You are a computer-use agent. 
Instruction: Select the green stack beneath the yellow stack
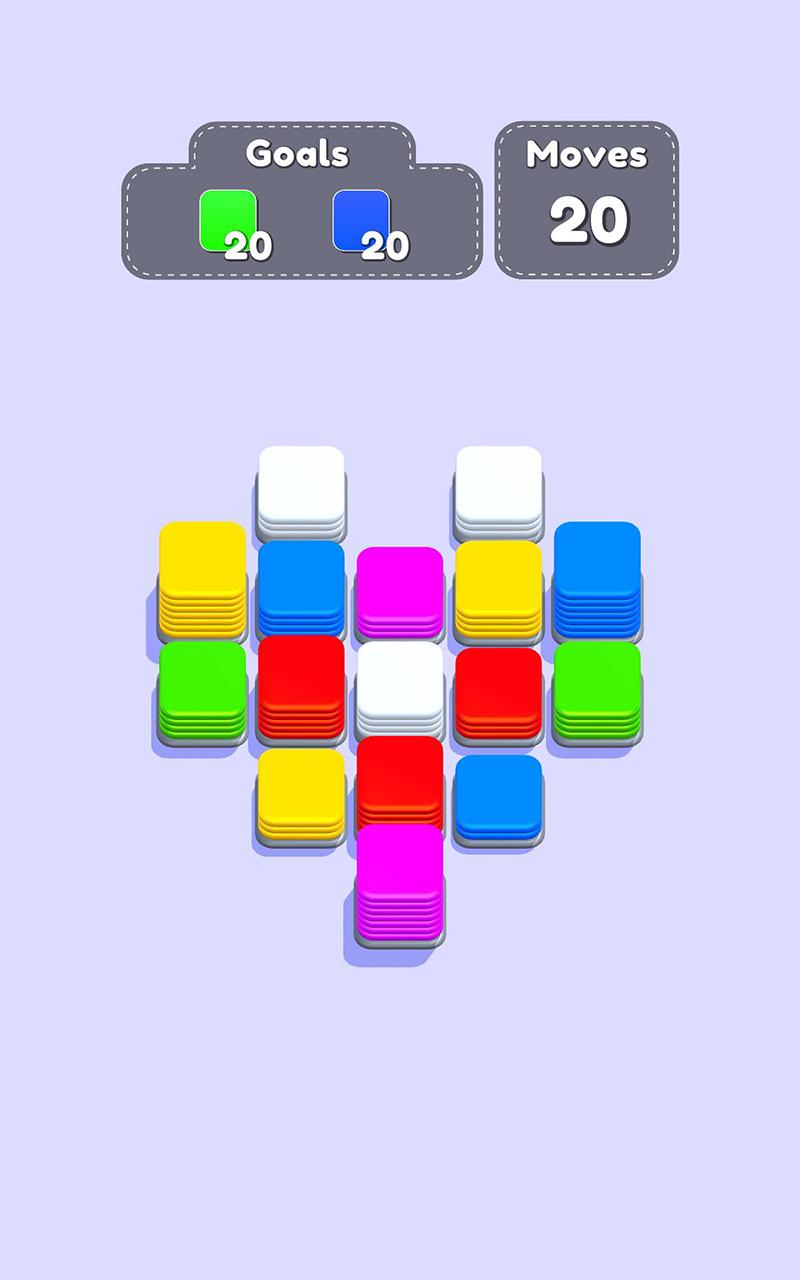(203, 688)
